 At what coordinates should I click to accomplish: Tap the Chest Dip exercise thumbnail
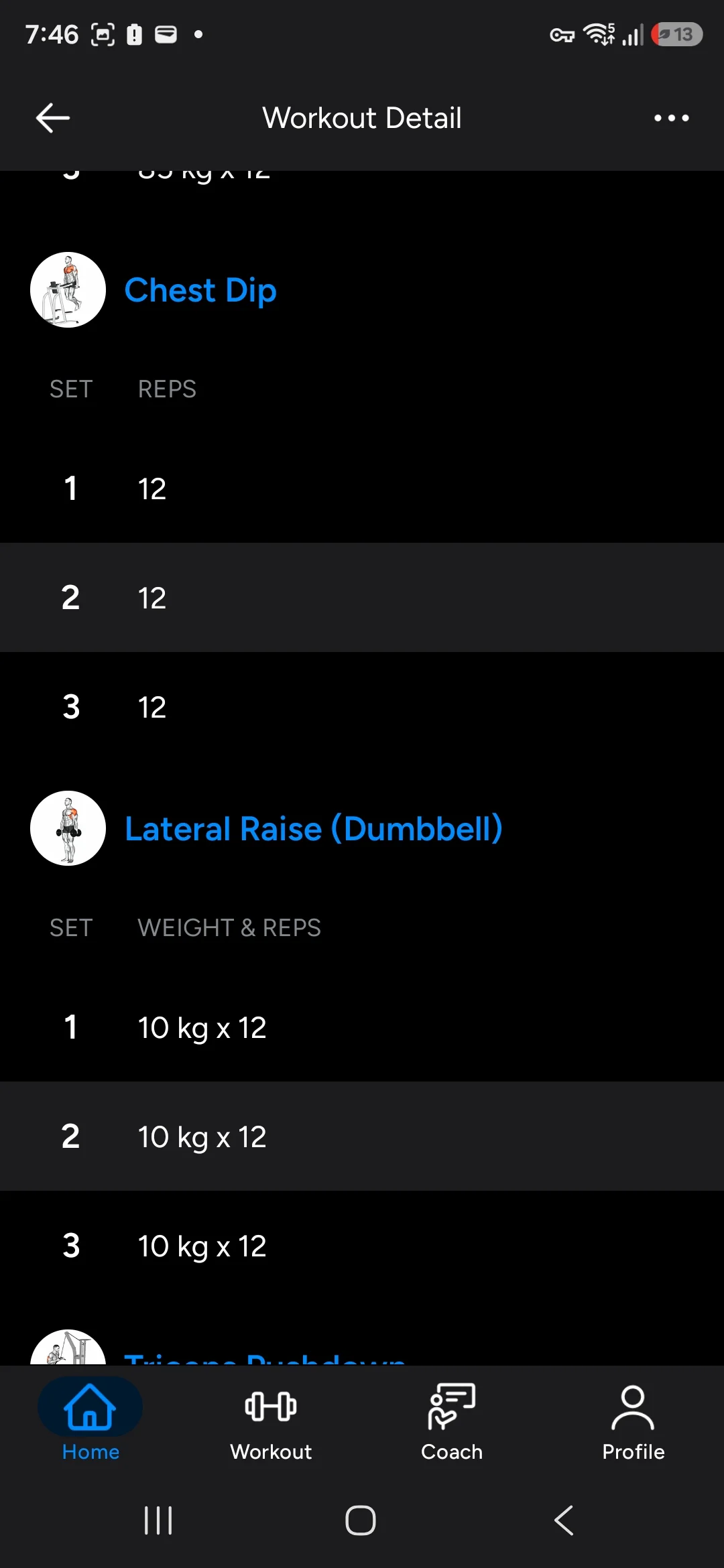tap(68, 290)
